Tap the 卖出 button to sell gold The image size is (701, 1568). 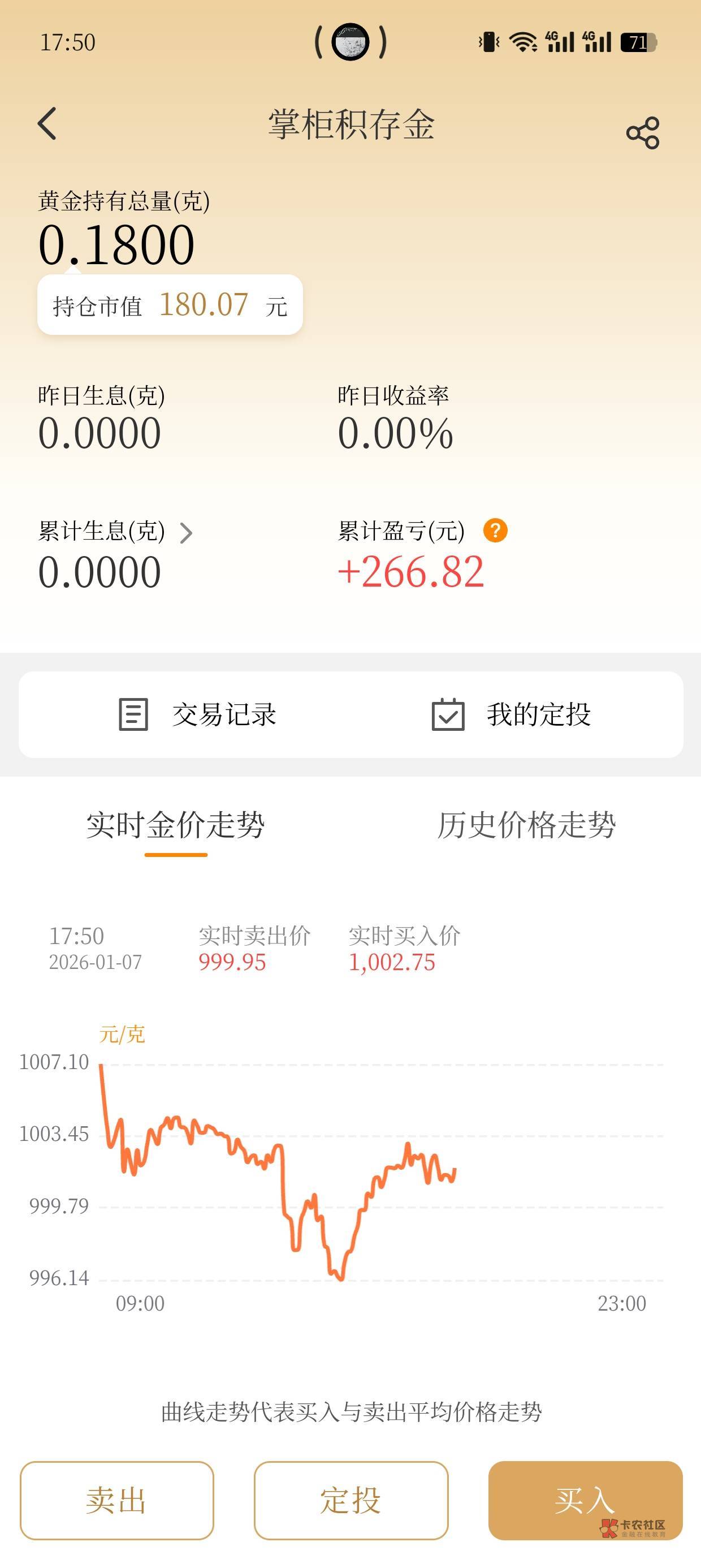point(117,1500)
